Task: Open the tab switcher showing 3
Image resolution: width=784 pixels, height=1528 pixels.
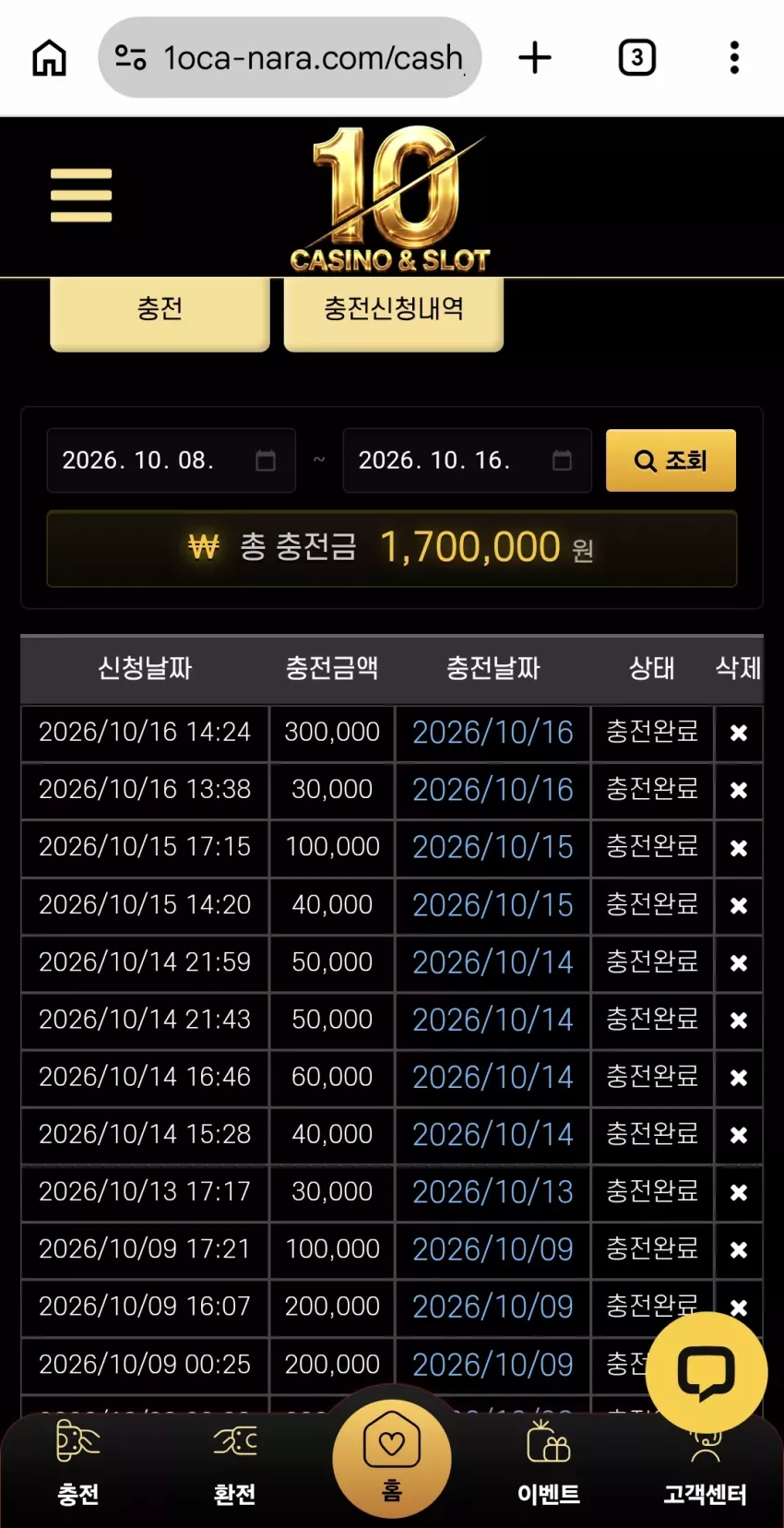Action: click(636, 57)
